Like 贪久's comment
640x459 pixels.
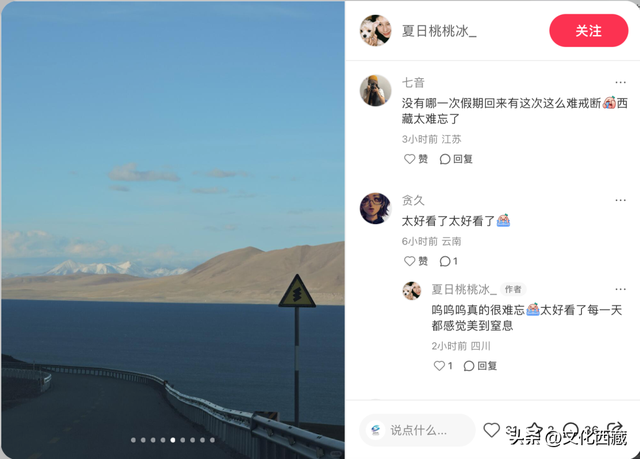point(416,261)
